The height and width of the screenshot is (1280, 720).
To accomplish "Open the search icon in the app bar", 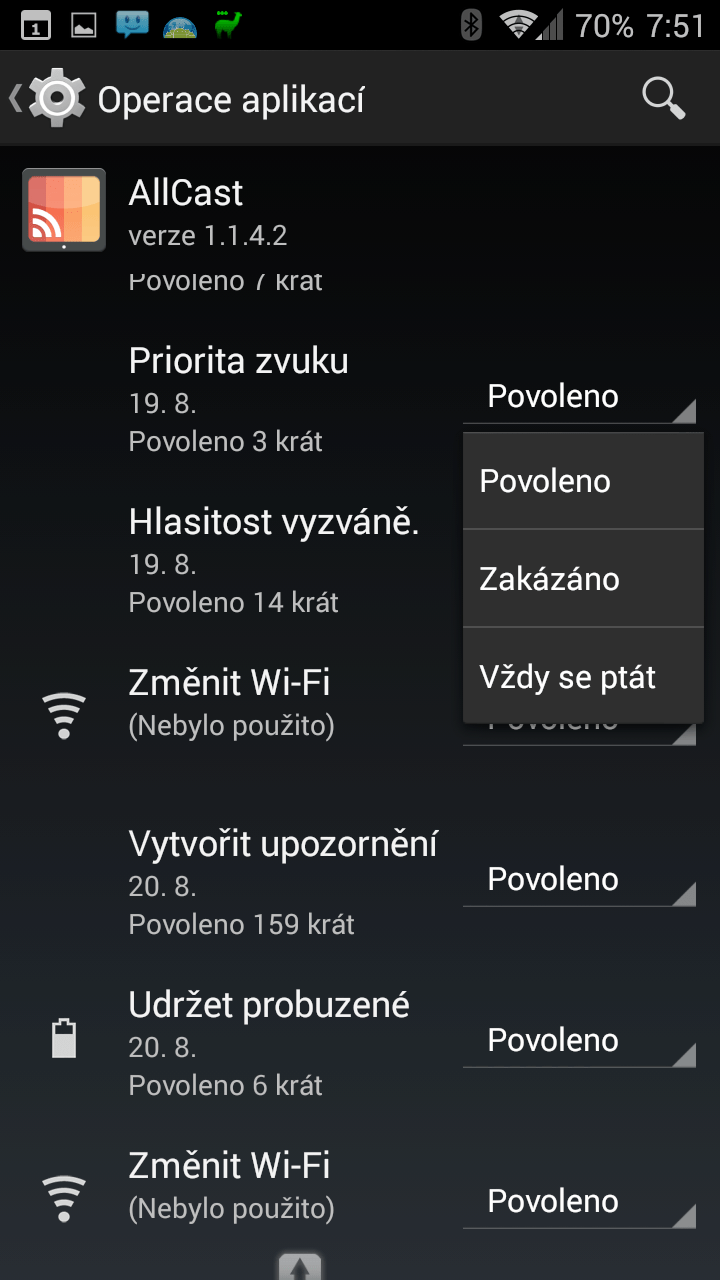I will point(663,99).
